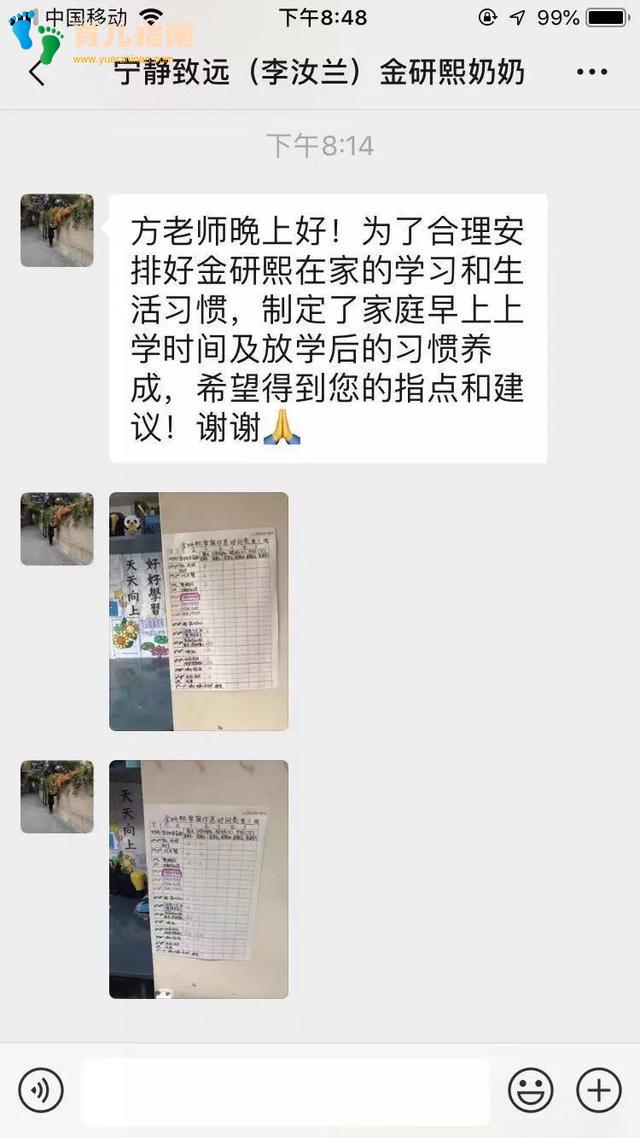The width and height of the screenshot is (640, 1138).
Task: Open the emoji sticker picker
Action: (531, 1090)
